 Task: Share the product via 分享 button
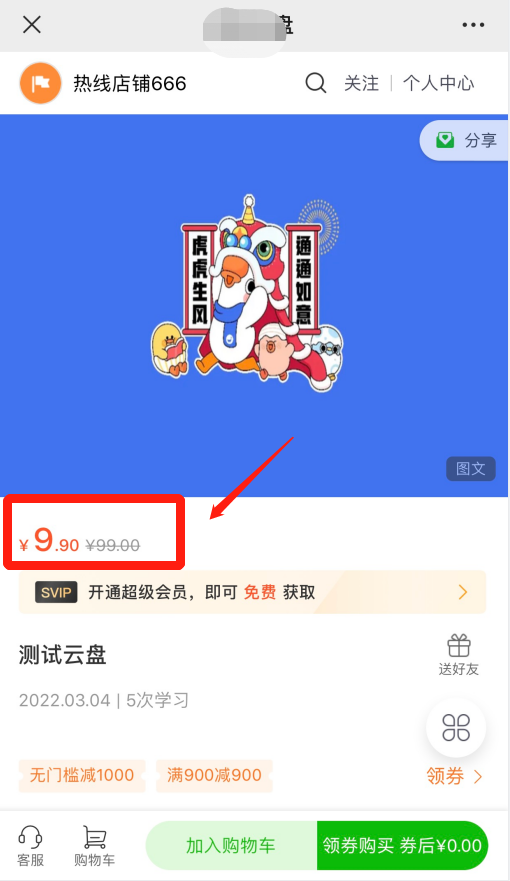pyautogui.click(x=465, y=140)
